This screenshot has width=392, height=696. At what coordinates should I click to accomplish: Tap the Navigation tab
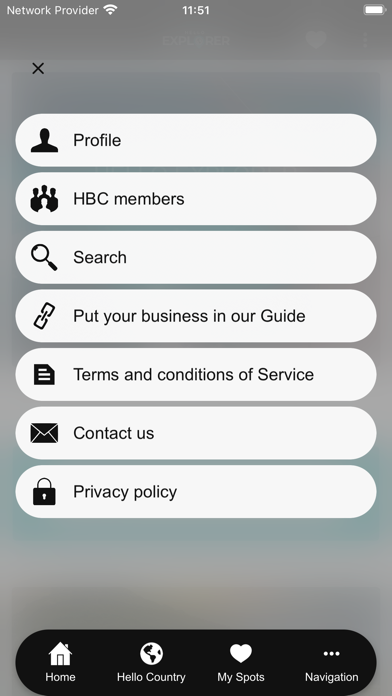[x=331, y=663]
